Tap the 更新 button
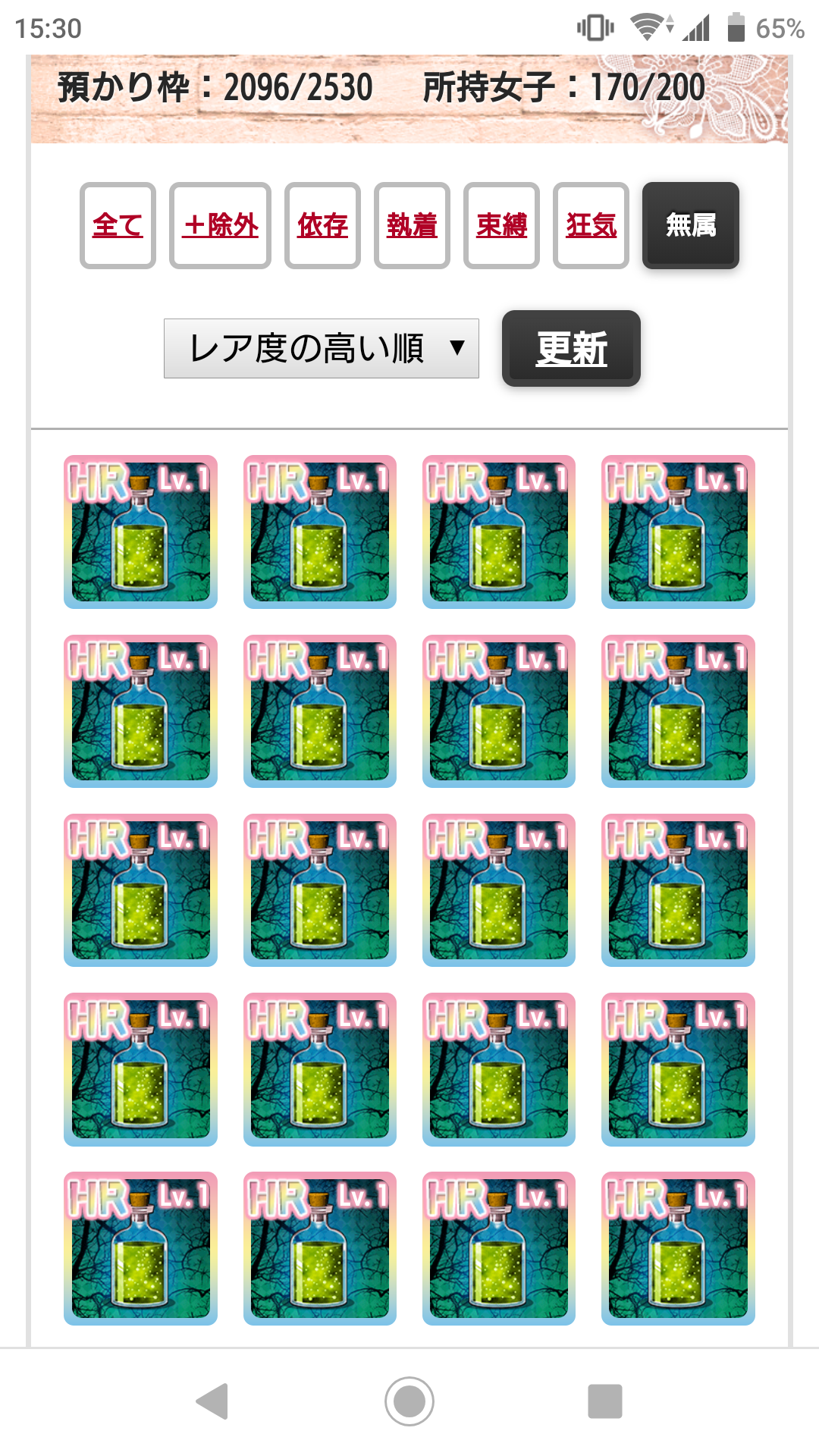 pyautogui.click(x=571, y=349)
